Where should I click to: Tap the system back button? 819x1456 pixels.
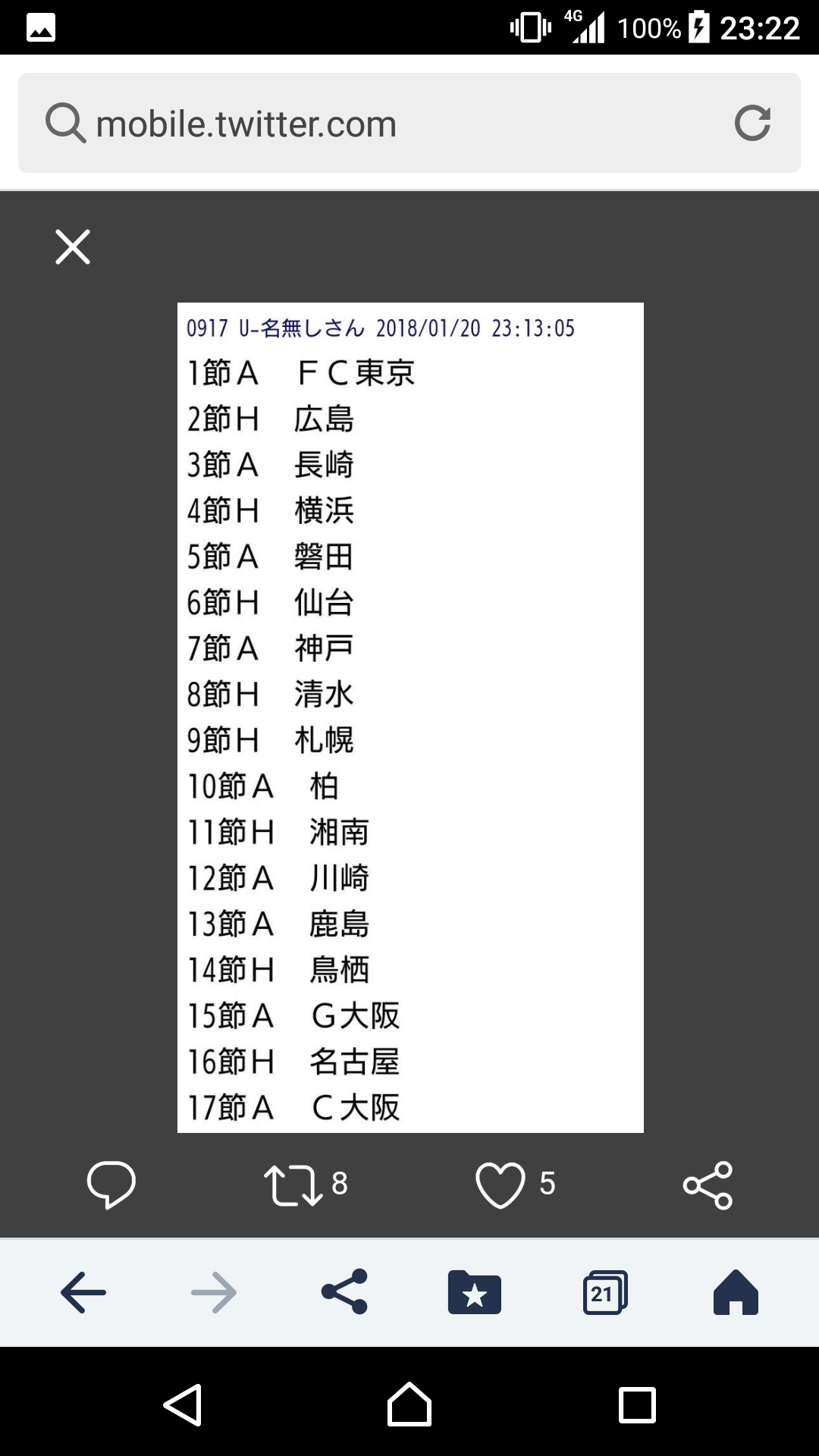pos(183,1405)
